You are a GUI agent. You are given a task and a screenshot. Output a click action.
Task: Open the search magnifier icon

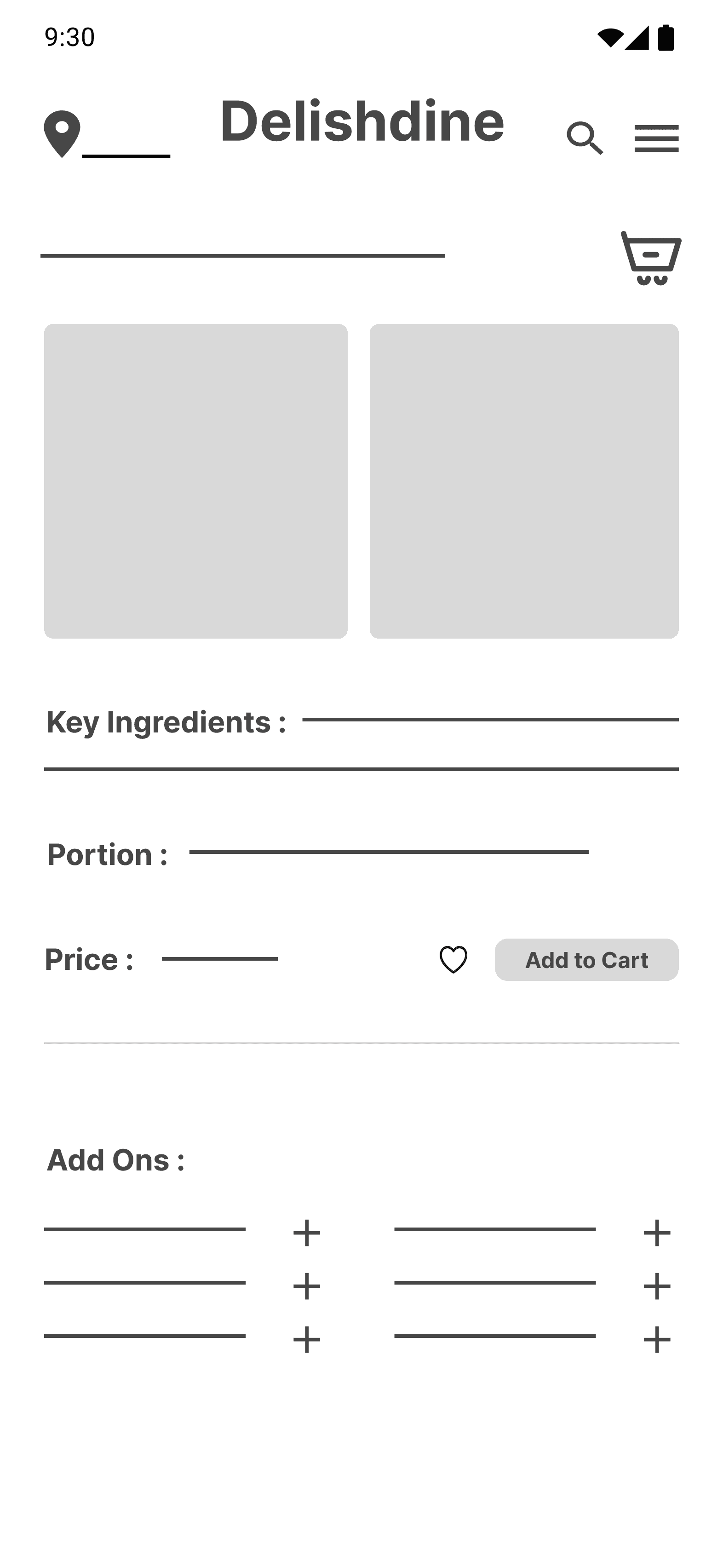tap(585, 138)
